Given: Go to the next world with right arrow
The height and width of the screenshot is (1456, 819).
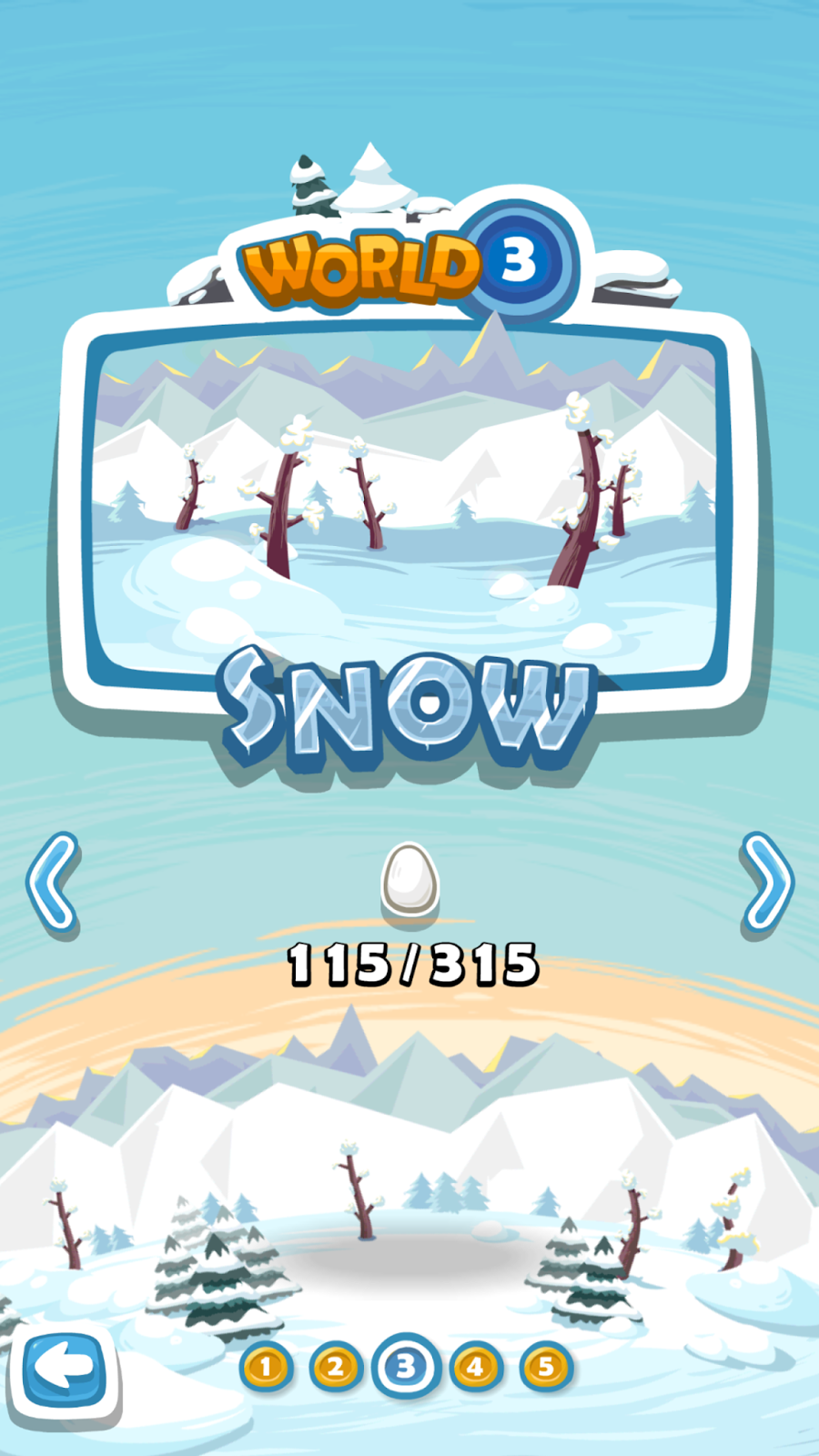Looking at the screenshot, I should (767, 883).
